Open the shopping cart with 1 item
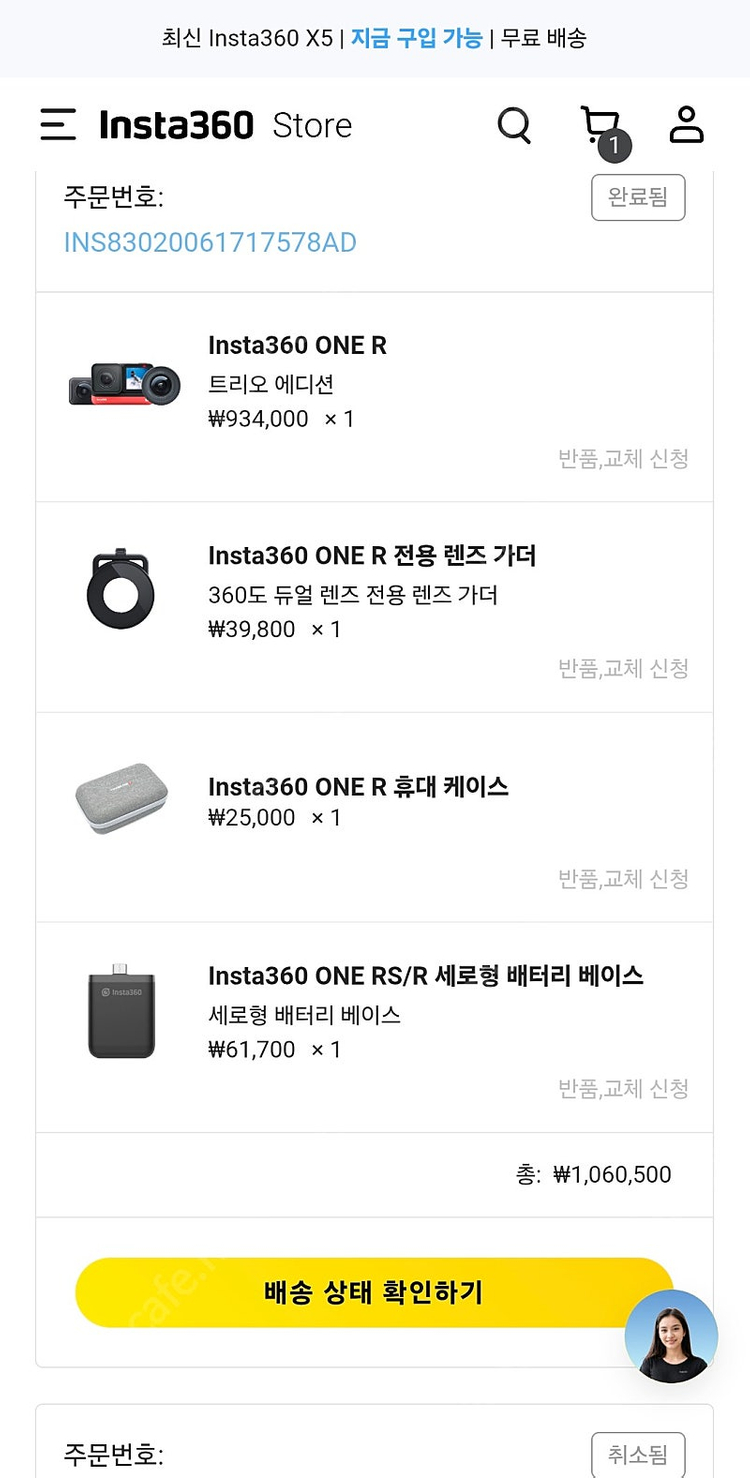This screenshot has width=750, height=1478. point(600,124)
